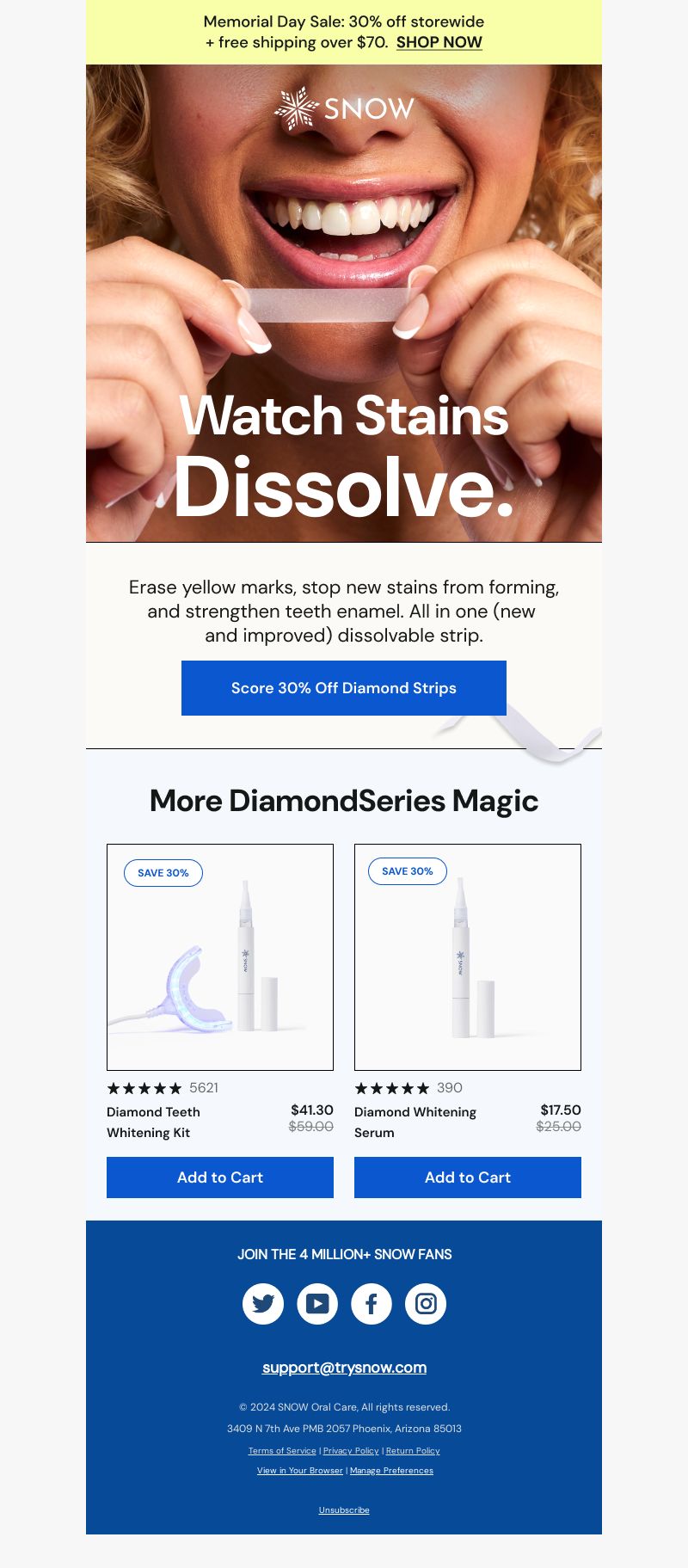Tap Score 30% Off Diamond Strips button
688x1568 pixels.
point(344,688)
